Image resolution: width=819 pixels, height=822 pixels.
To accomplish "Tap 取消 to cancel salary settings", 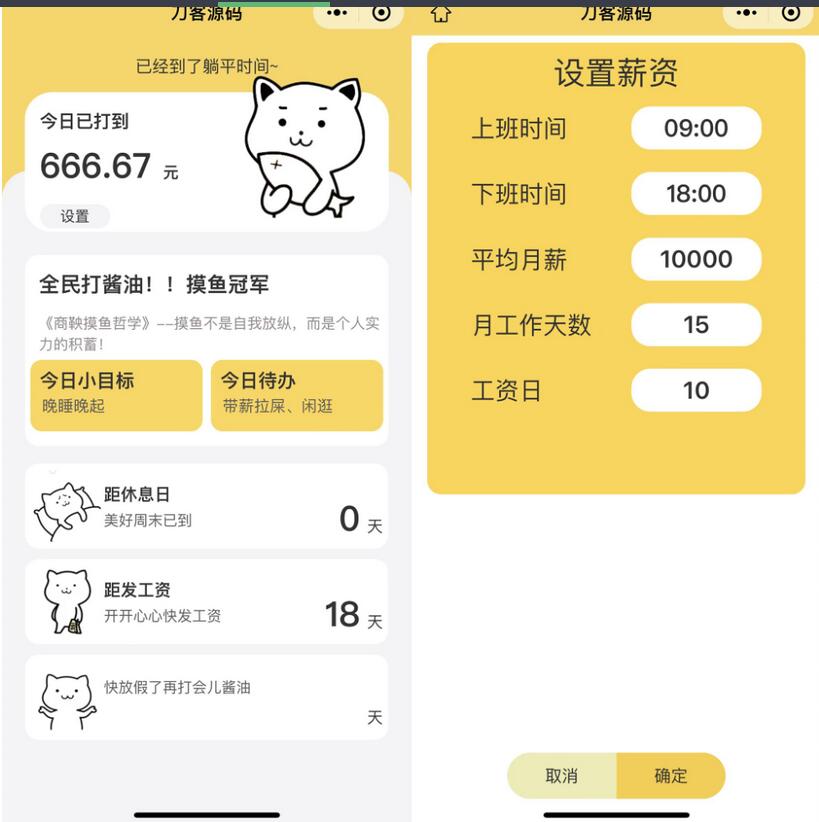I will [560, 775].
